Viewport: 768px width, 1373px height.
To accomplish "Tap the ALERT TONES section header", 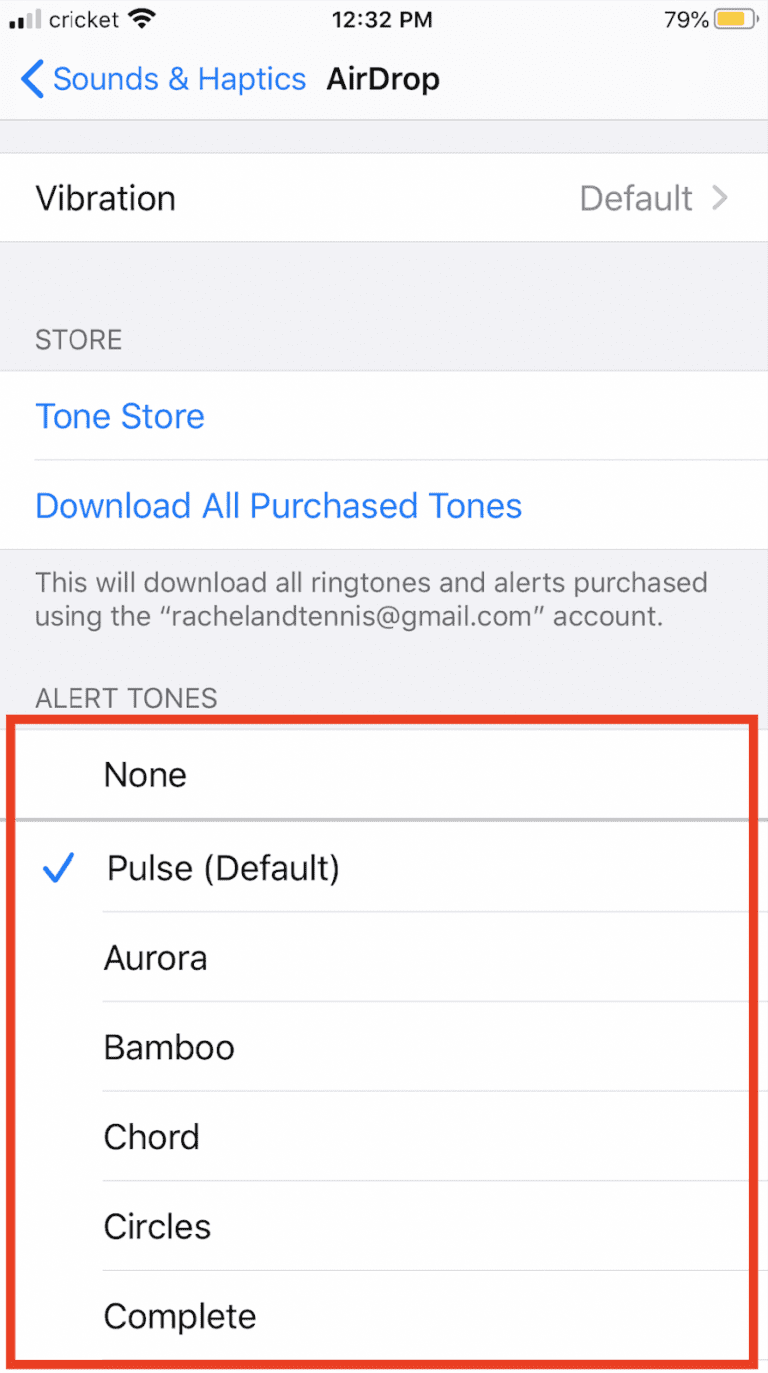I will tap(125, 698).
